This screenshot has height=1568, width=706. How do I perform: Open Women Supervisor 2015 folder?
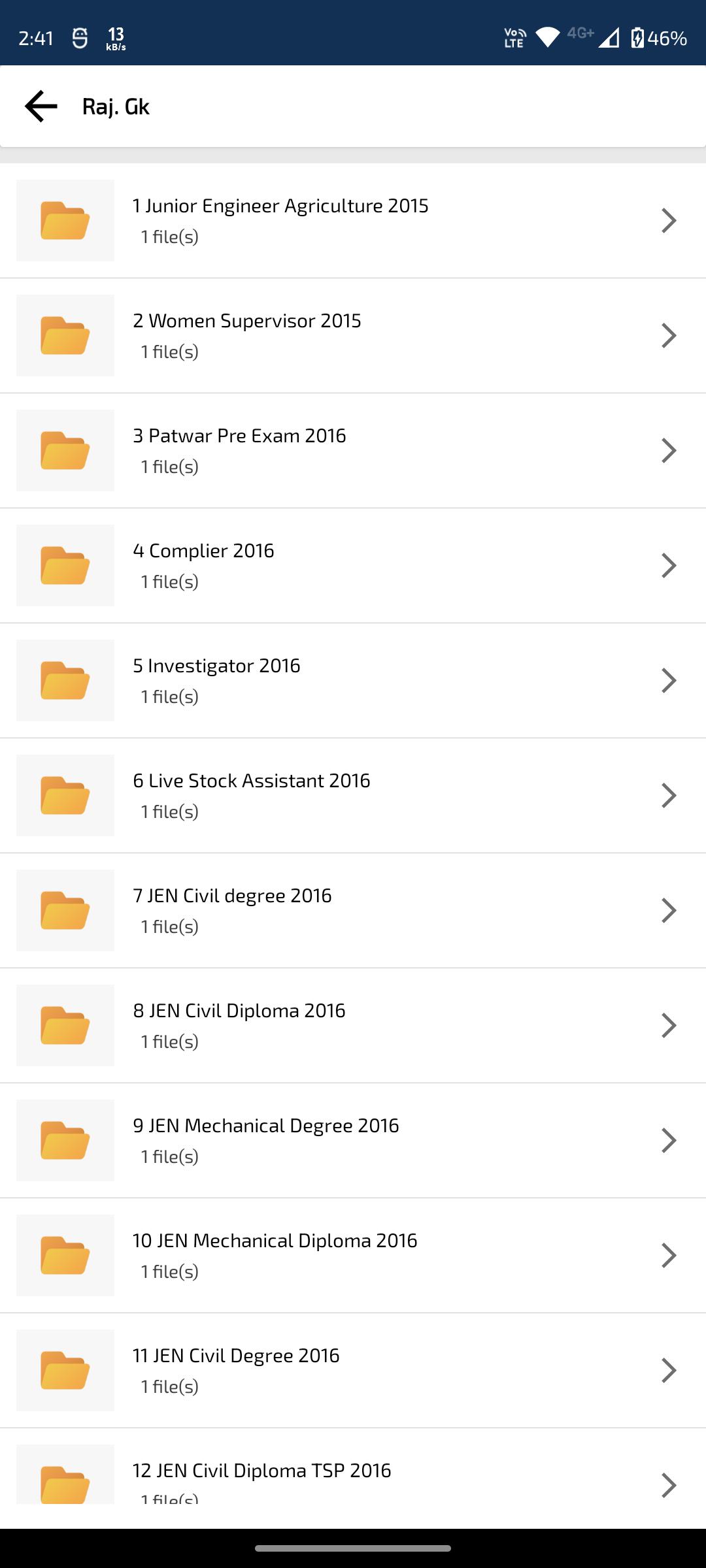(x=353, y=336)
